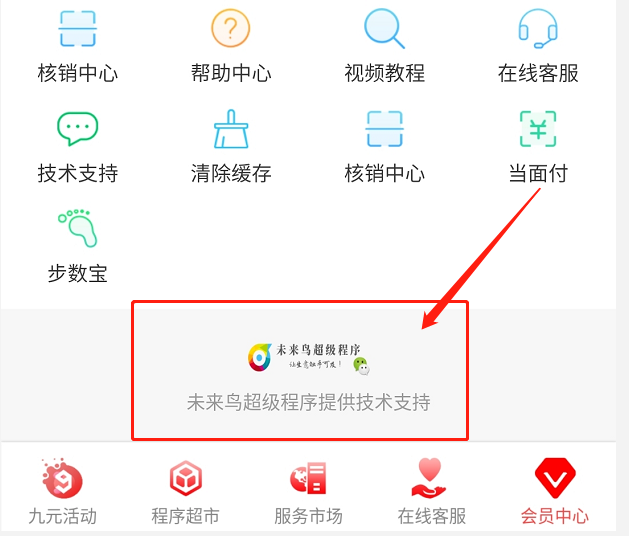Open 技术支持 tech support

(x=77, y=146)
